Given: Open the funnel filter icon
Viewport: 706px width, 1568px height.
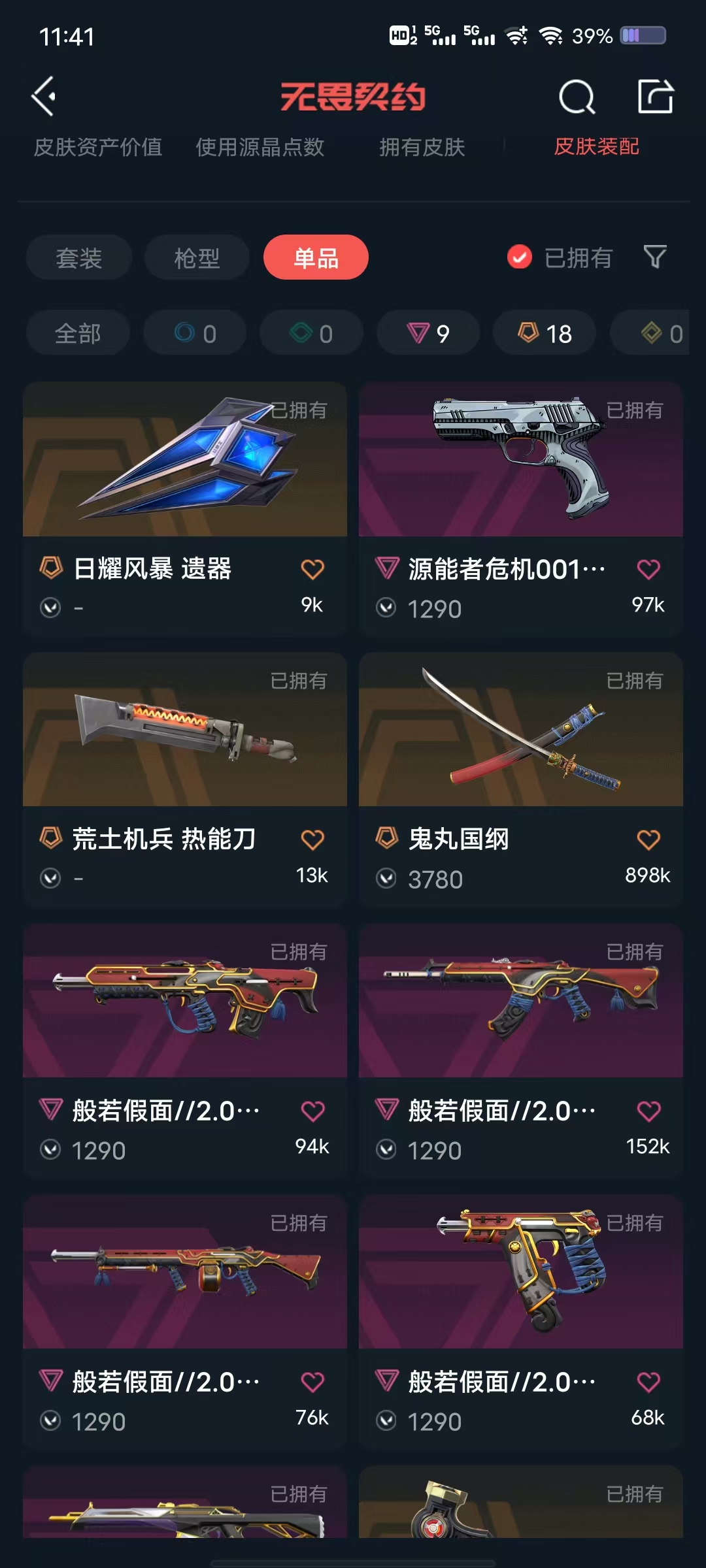Looking at the screenshot, I should 655,257.
